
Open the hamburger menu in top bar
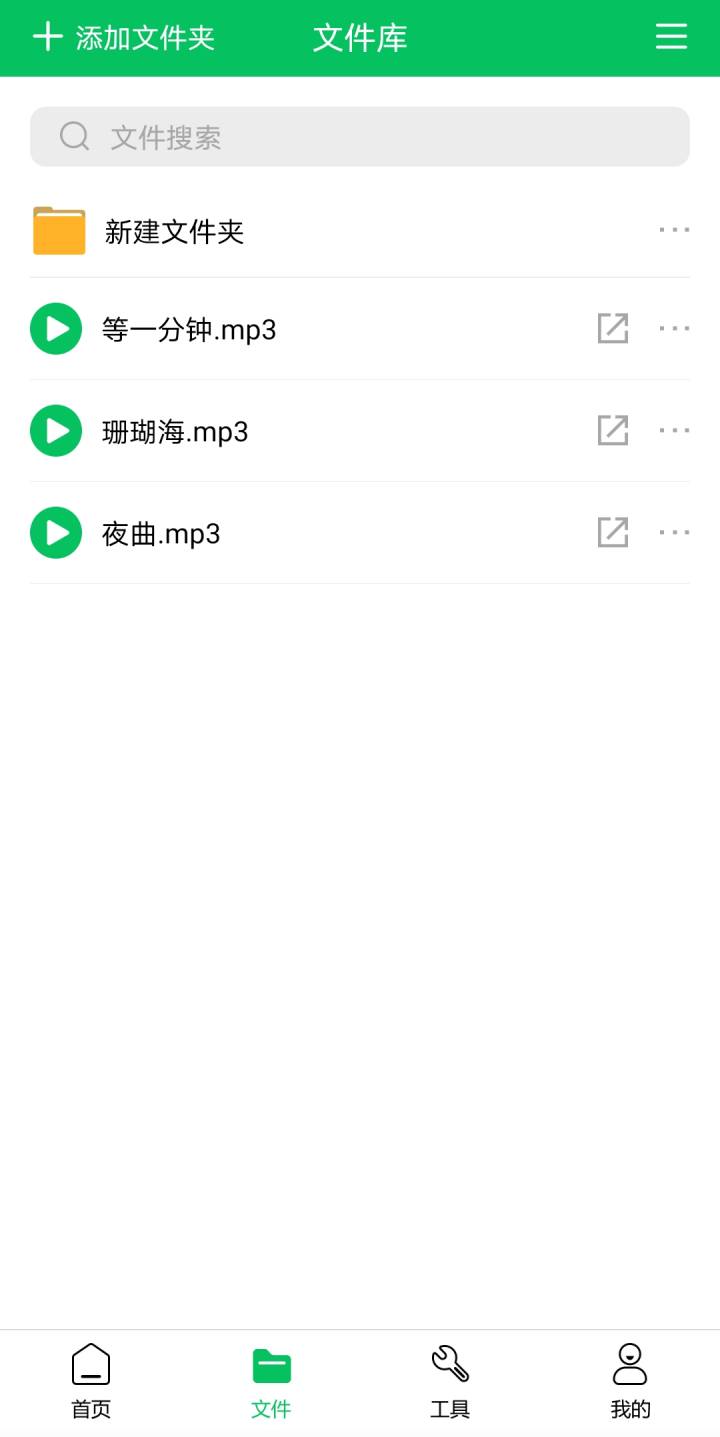click(x=671, y=36)
